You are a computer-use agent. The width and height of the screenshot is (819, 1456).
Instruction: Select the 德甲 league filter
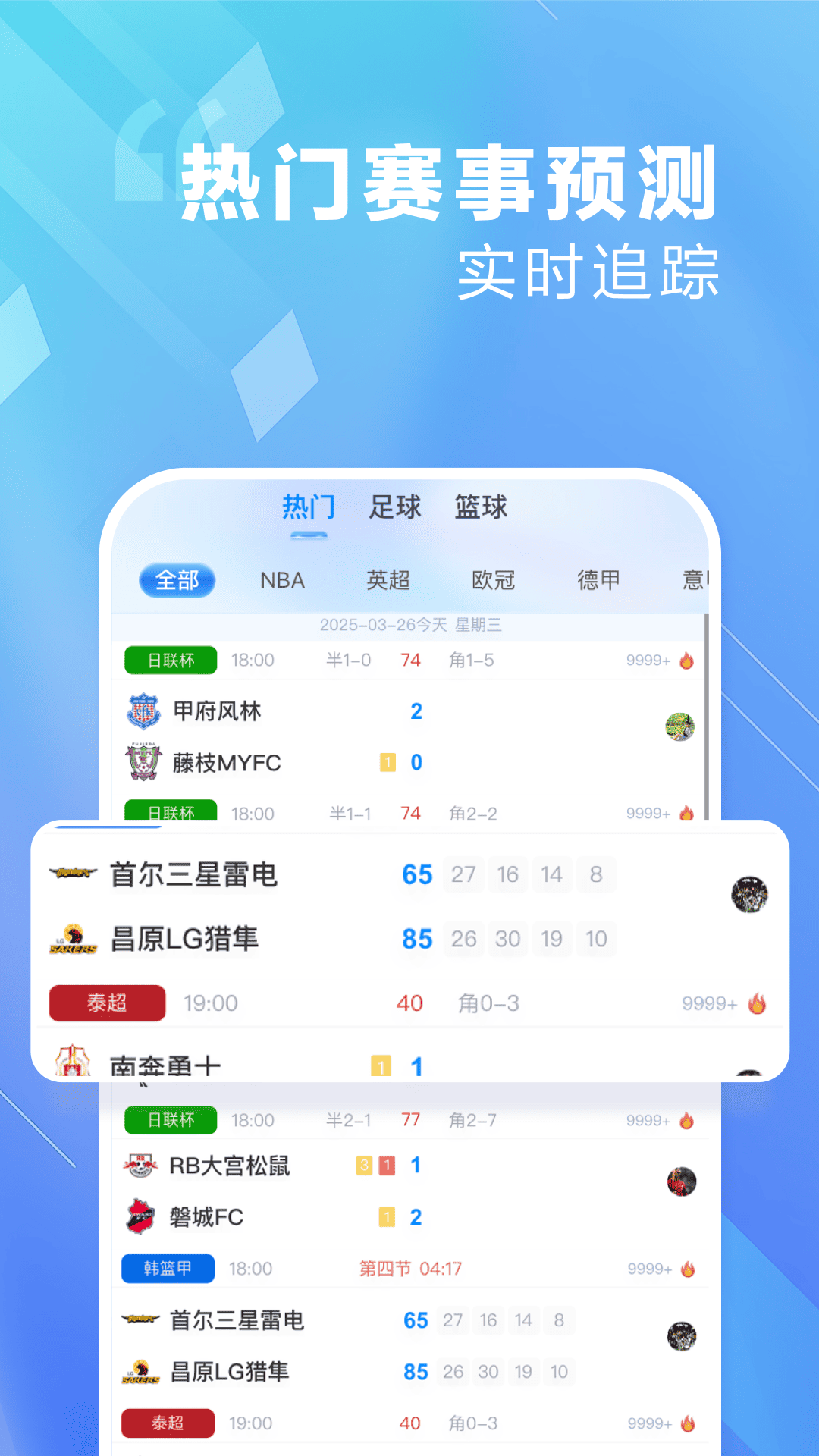598,580
